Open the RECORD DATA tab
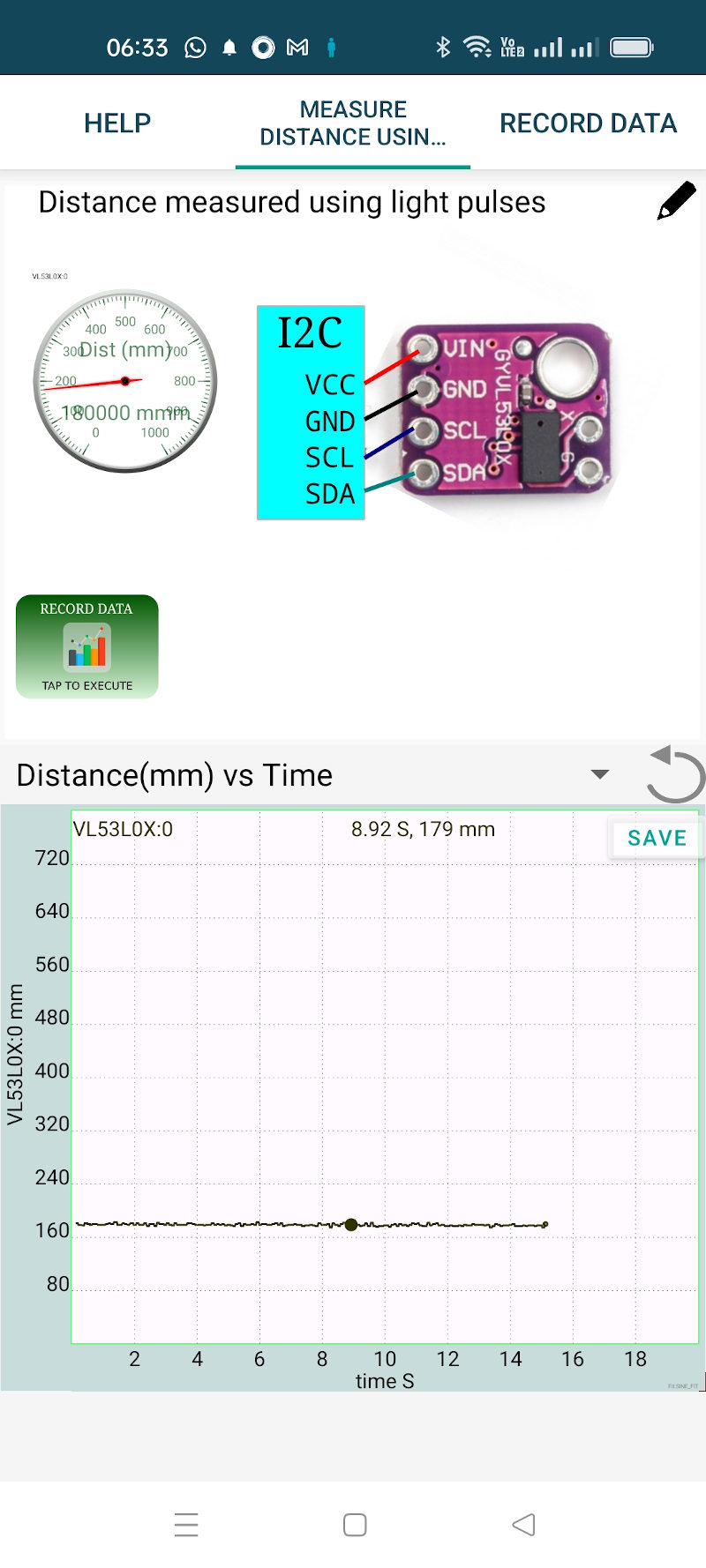The image size is (706, 1568). (588, 123)
